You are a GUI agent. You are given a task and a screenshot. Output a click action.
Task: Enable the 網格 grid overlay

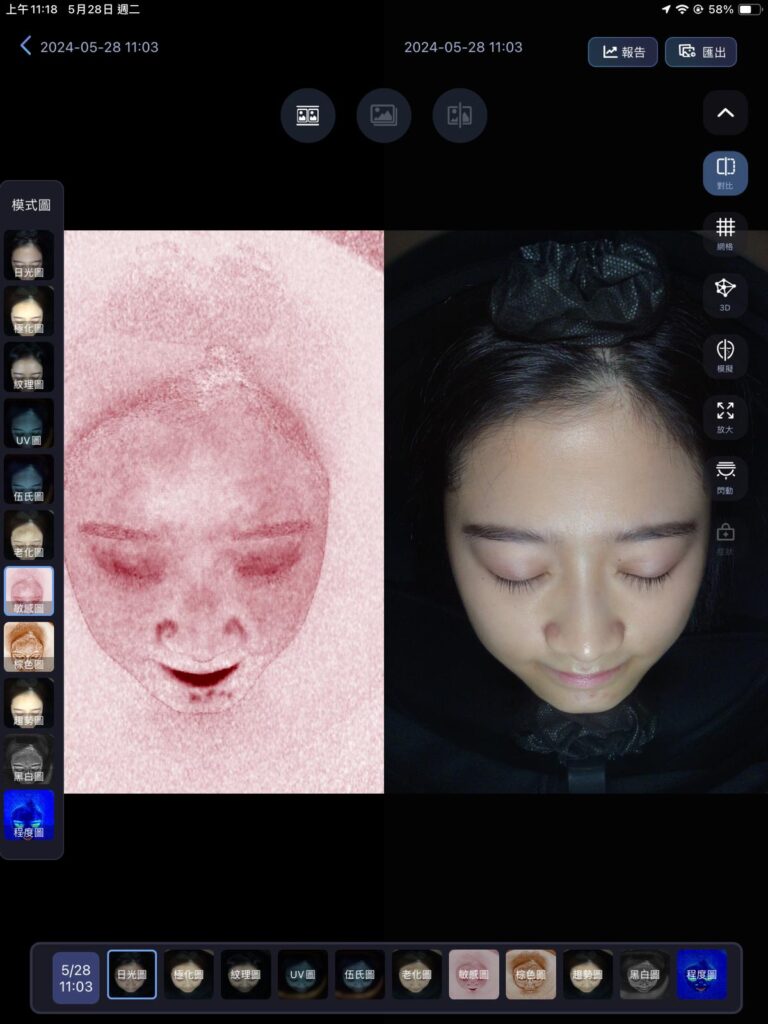click(x=725, y=233)
